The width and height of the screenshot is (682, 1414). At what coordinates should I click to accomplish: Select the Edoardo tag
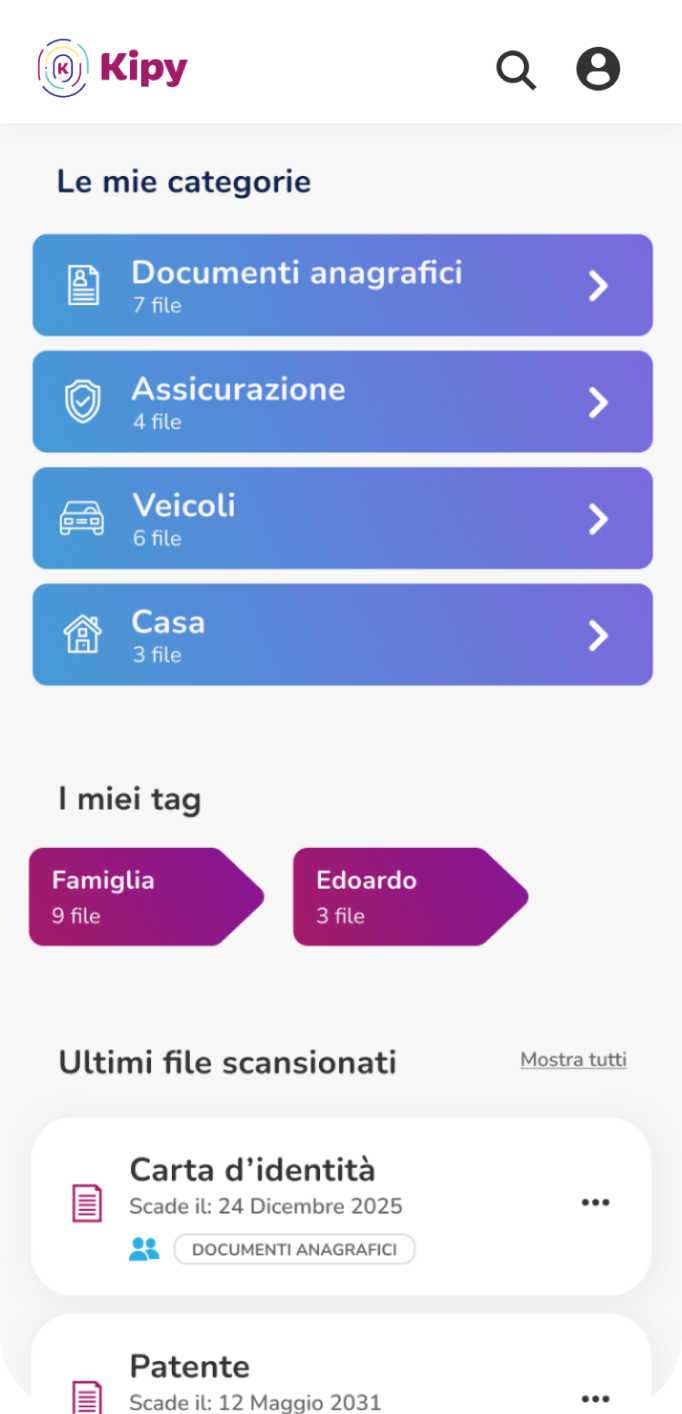(x=410, y=897)
